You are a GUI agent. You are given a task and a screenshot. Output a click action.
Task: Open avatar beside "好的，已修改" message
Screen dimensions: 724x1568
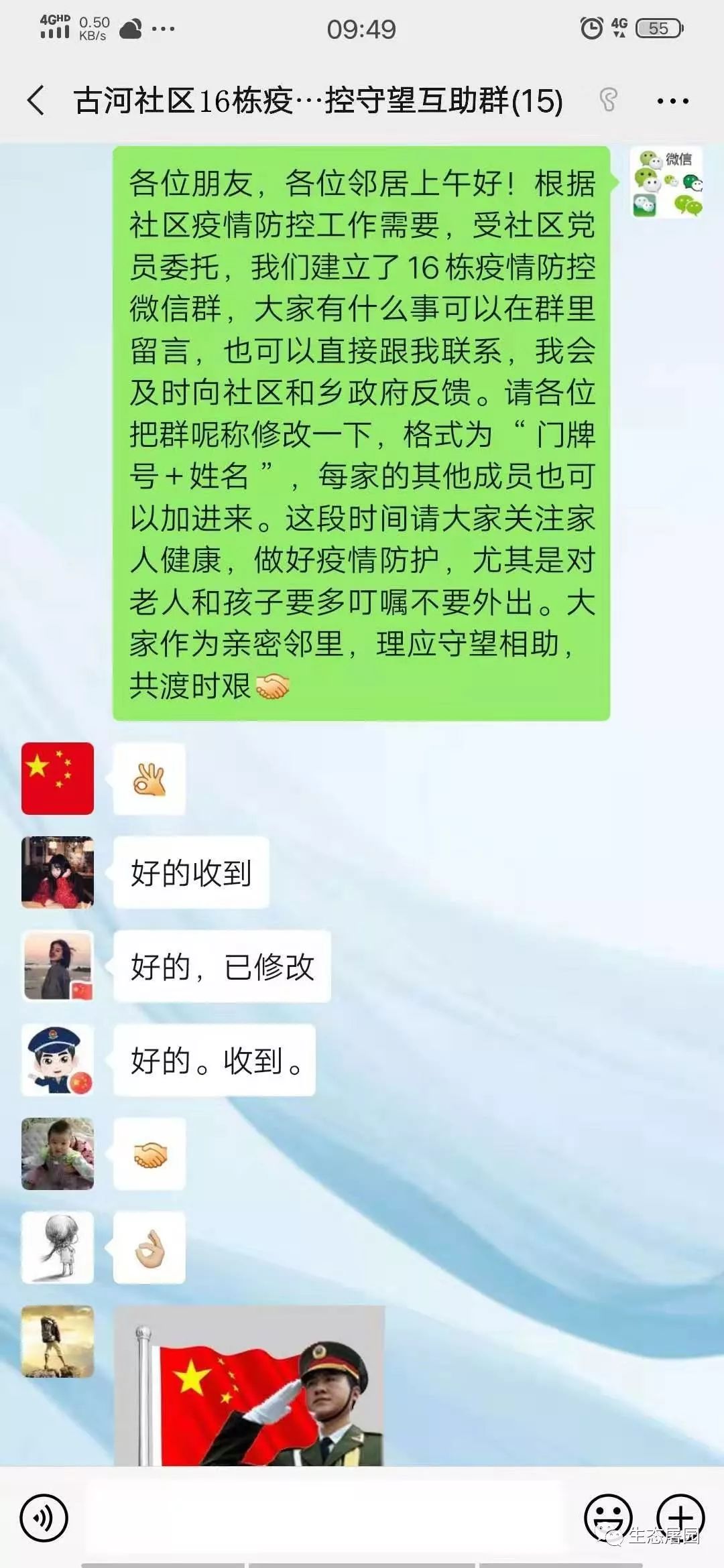tap(58, 966)
